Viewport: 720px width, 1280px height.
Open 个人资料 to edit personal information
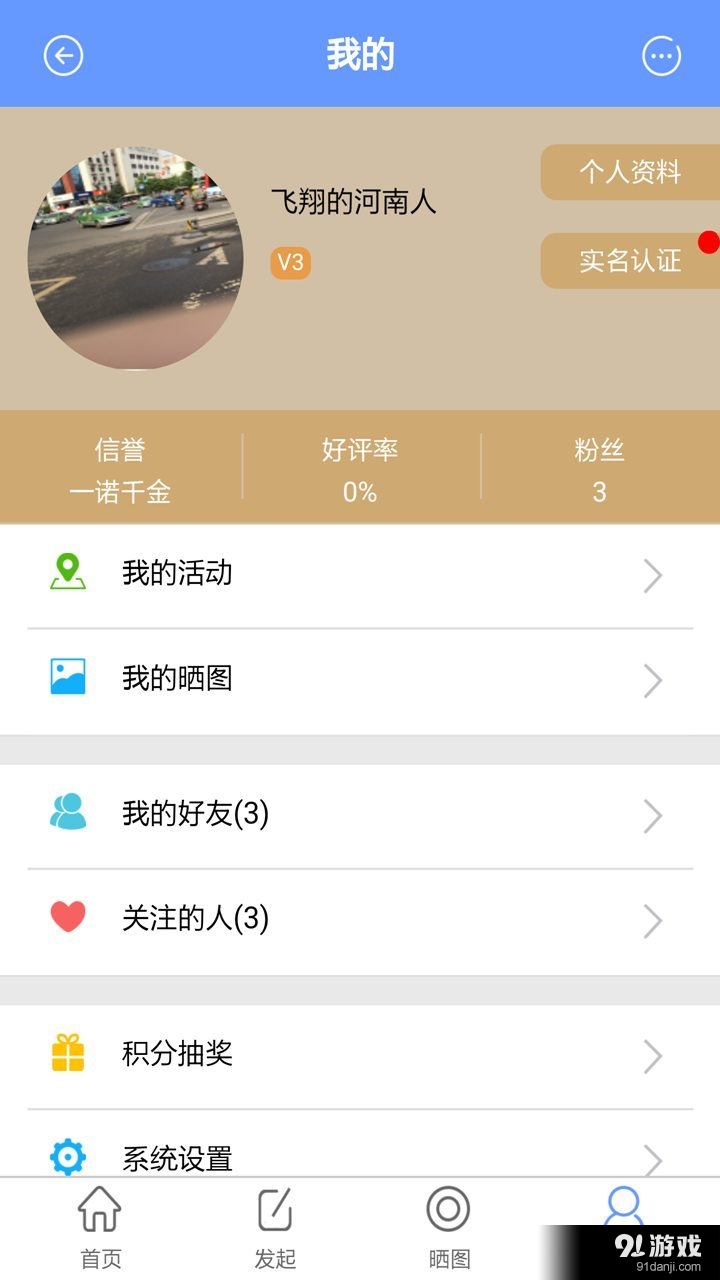[632, 171]
